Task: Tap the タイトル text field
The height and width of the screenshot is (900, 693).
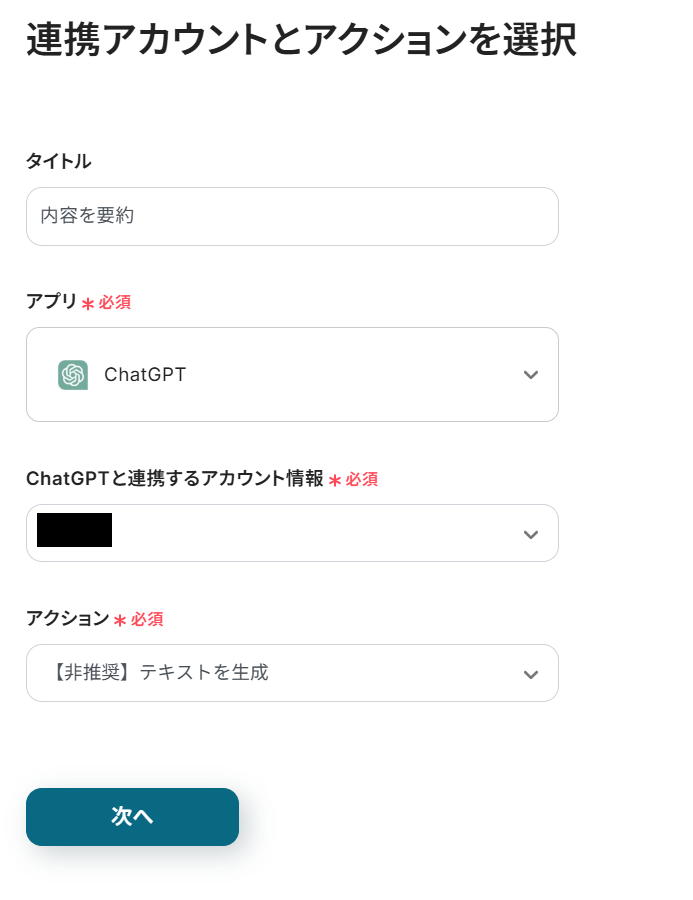Action: tap(291, 216)
